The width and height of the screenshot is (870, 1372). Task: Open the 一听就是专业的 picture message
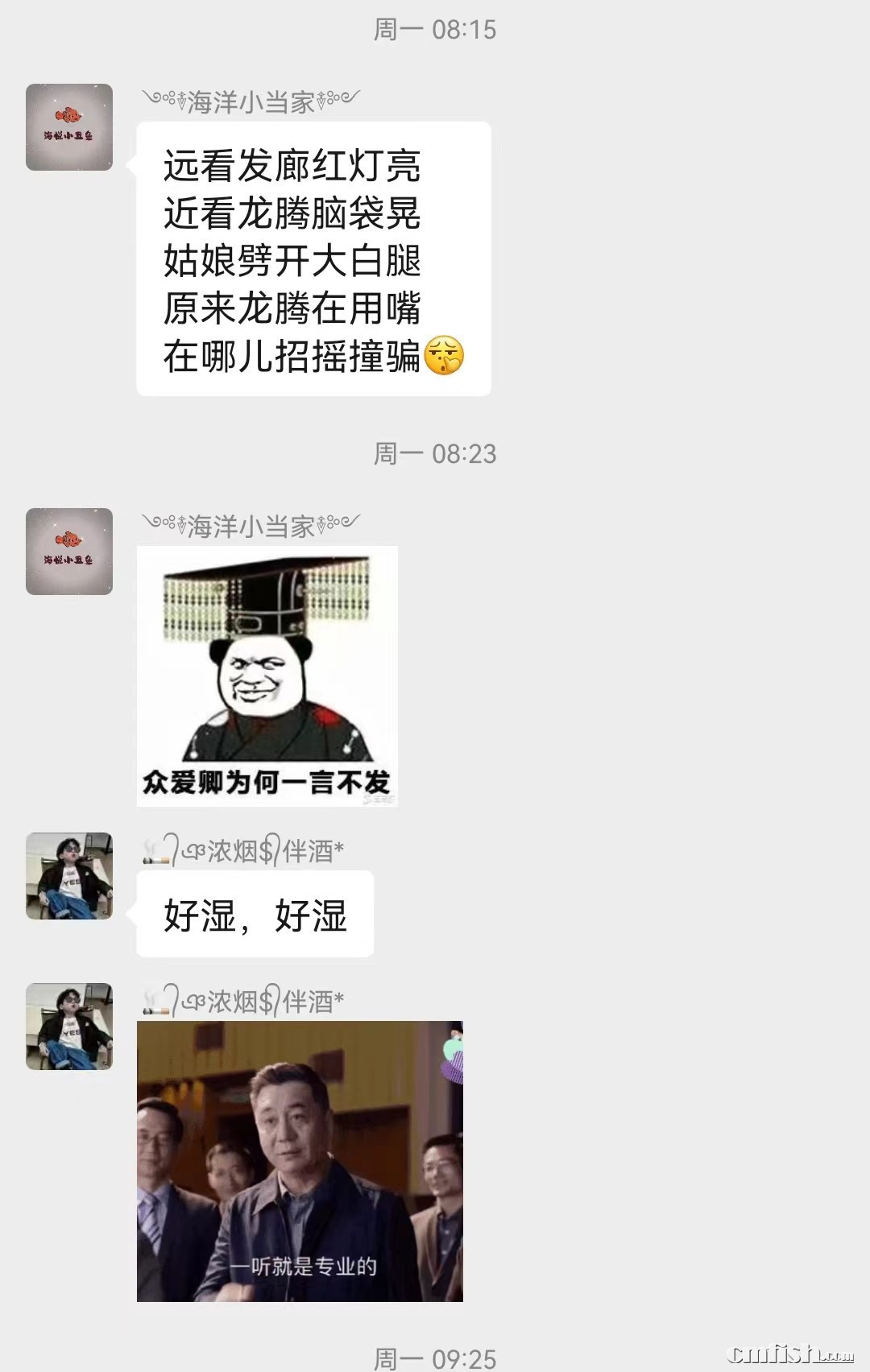pyautogui.click(x=300, y=1161)
